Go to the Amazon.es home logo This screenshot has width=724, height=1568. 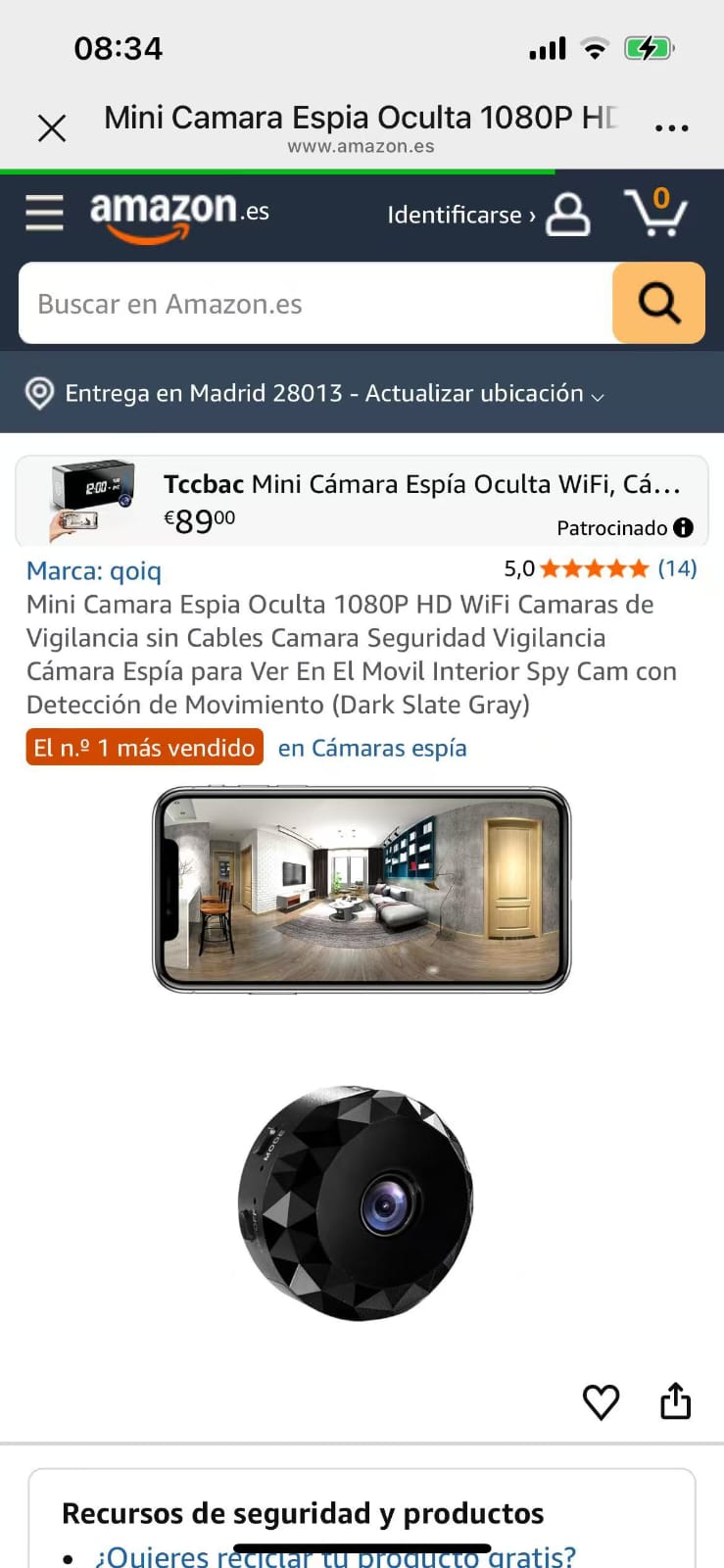point(178,213)
